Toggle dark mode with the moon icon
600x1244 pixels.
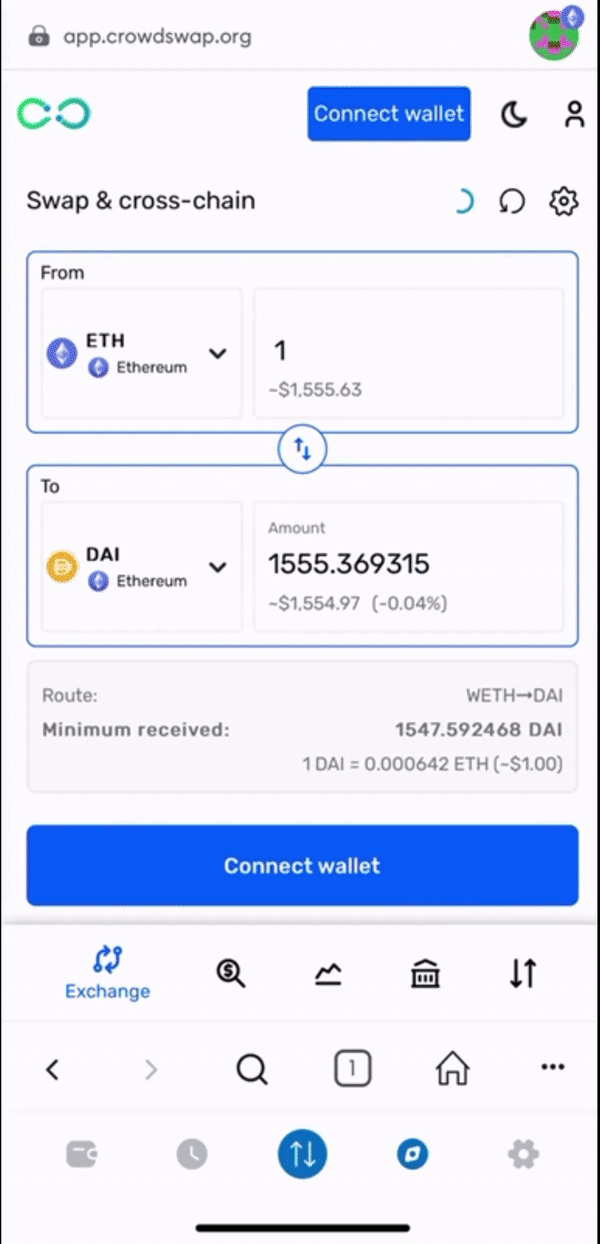pyautogui.click(x=514, y=115)
